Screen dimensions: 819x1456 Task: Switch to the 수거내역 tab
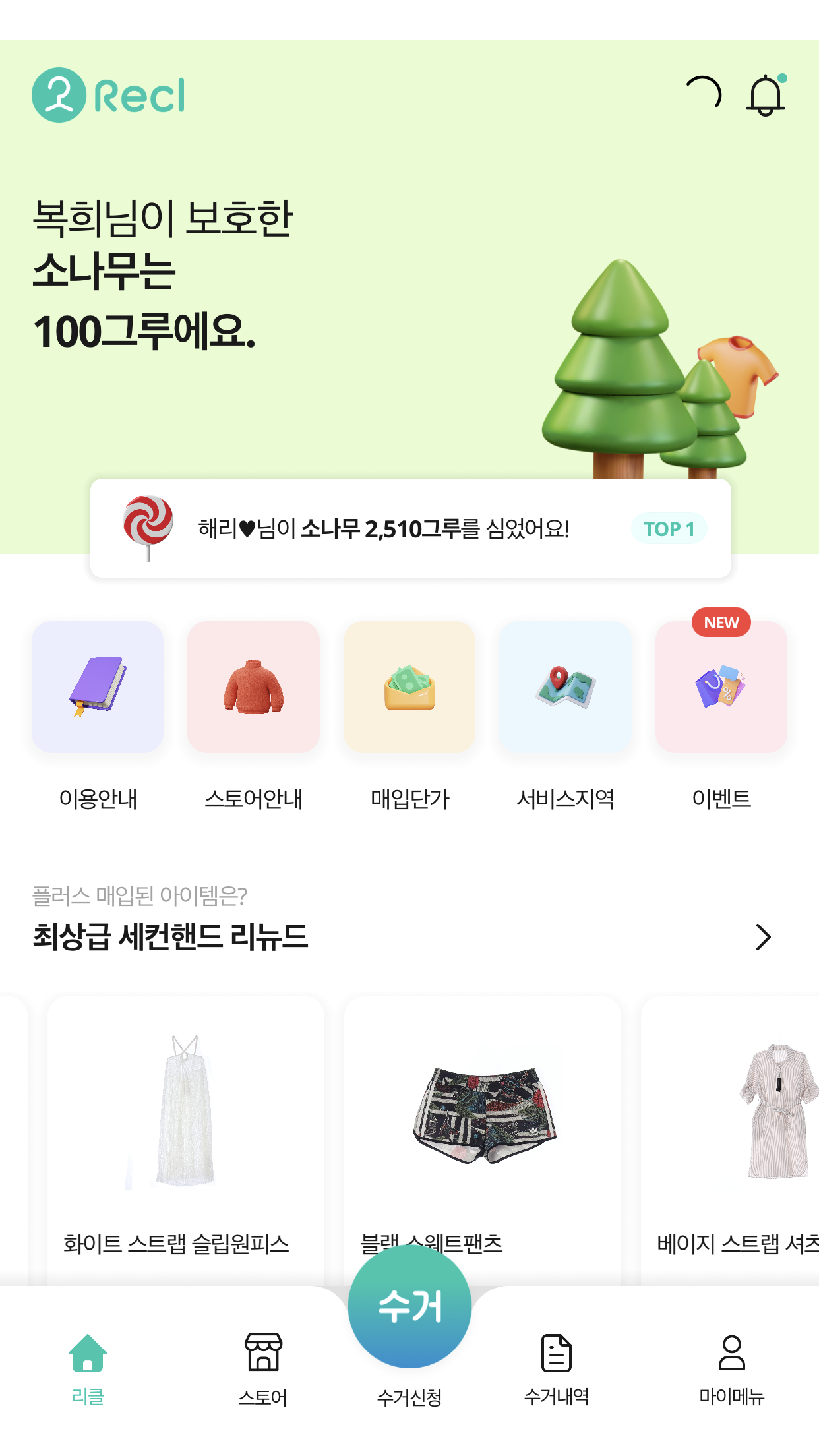(x=556, y=1368)
